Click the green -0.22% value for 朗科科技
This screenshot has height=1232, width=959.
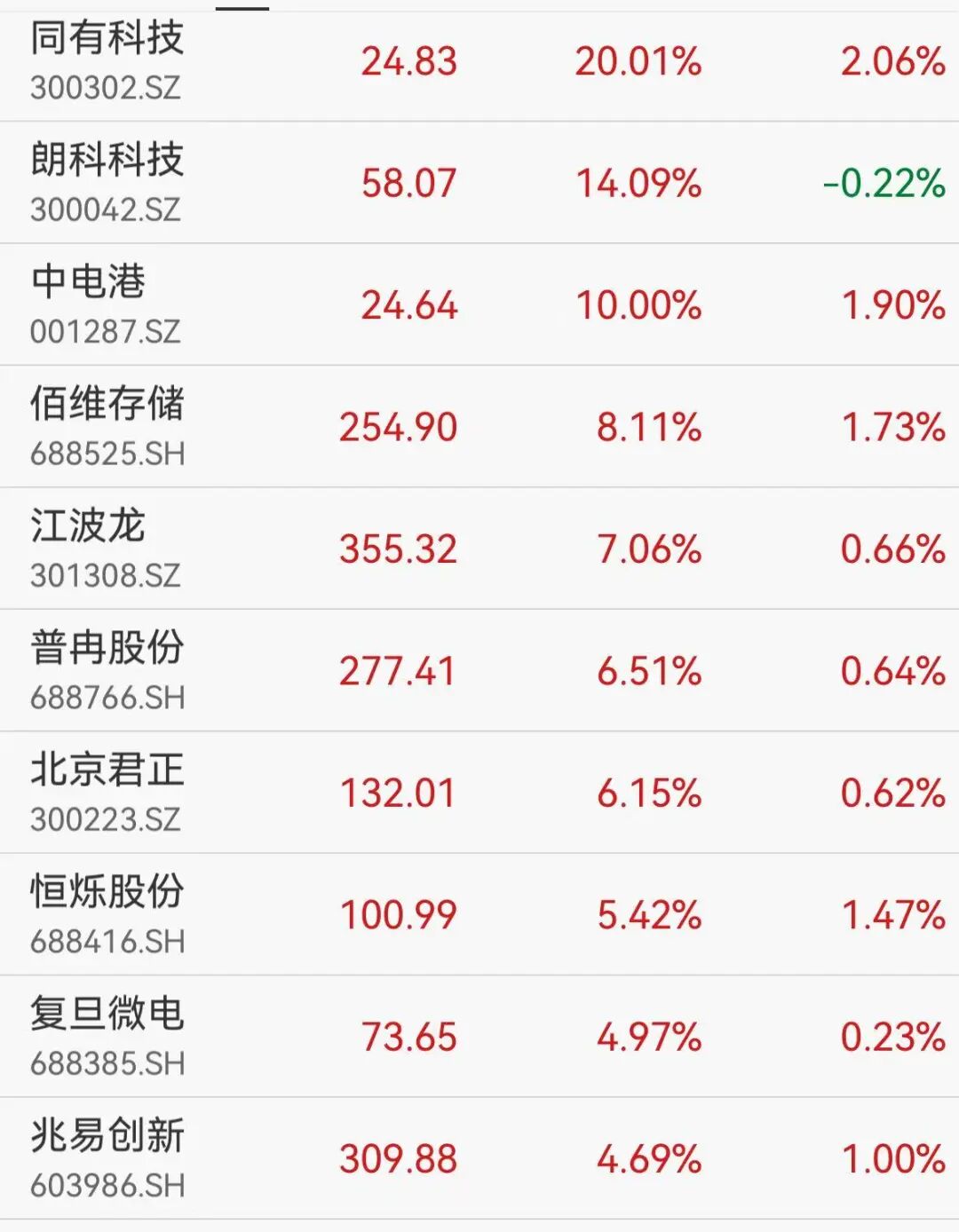(882, 186)
